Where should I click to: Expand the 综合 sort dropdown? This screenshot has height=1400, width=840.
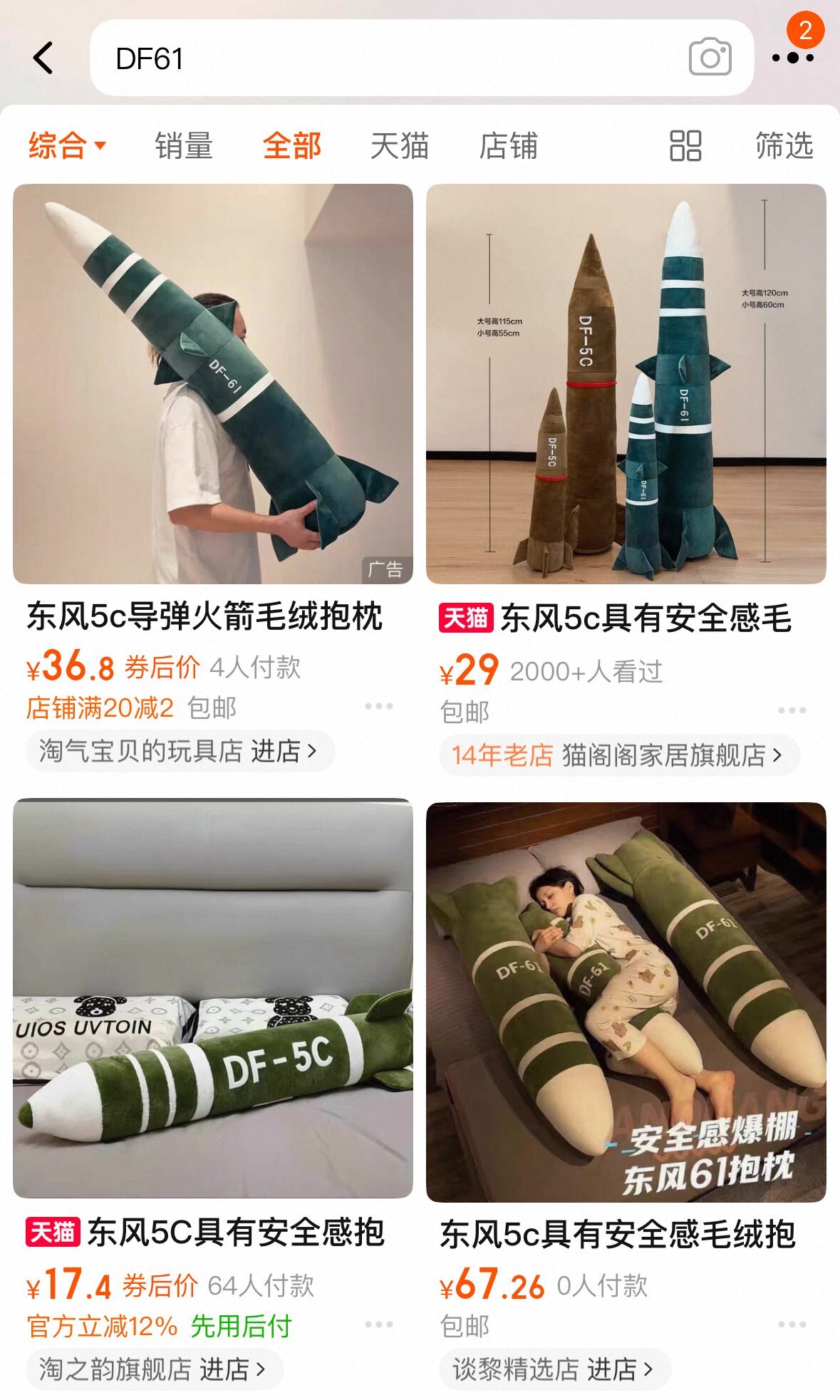coord(67,146)
